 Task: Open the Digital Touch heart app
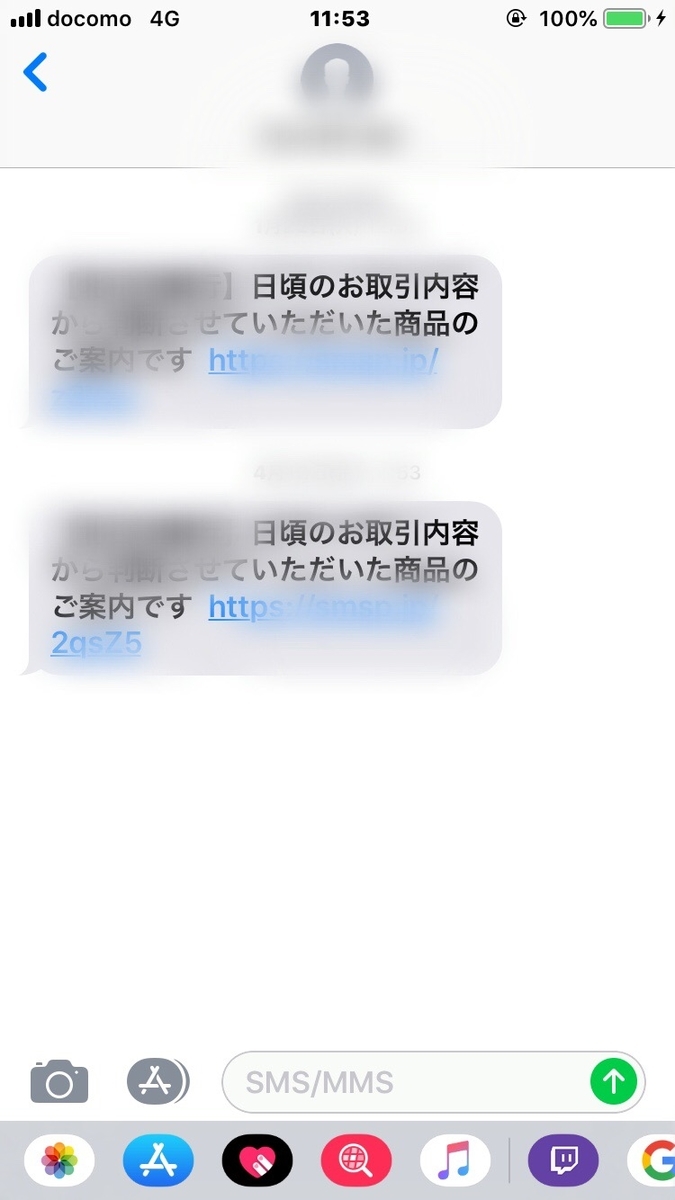coord(257,1162)
